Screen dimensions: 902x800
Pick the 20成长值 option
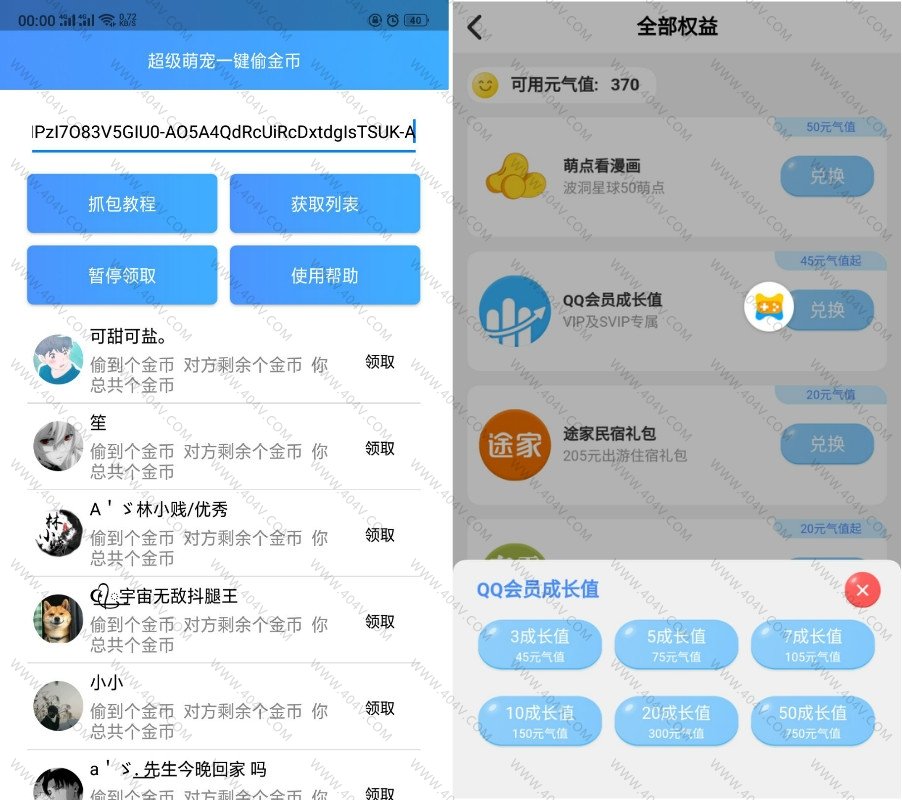676,721
